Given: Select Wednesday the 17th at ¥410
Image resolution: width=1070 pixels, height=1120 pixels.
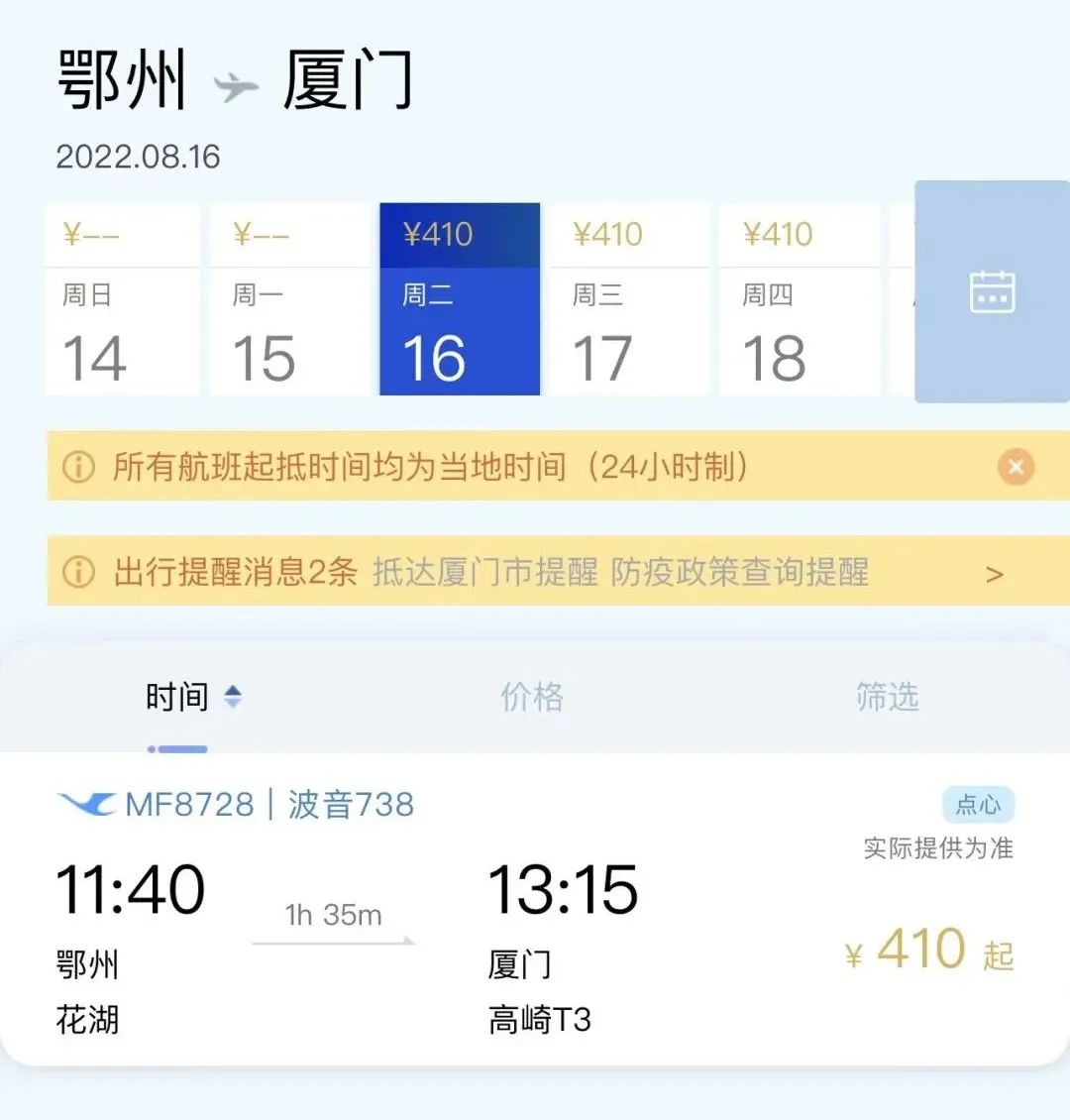Looking at the screenshot, I should (x=630, y=299).
